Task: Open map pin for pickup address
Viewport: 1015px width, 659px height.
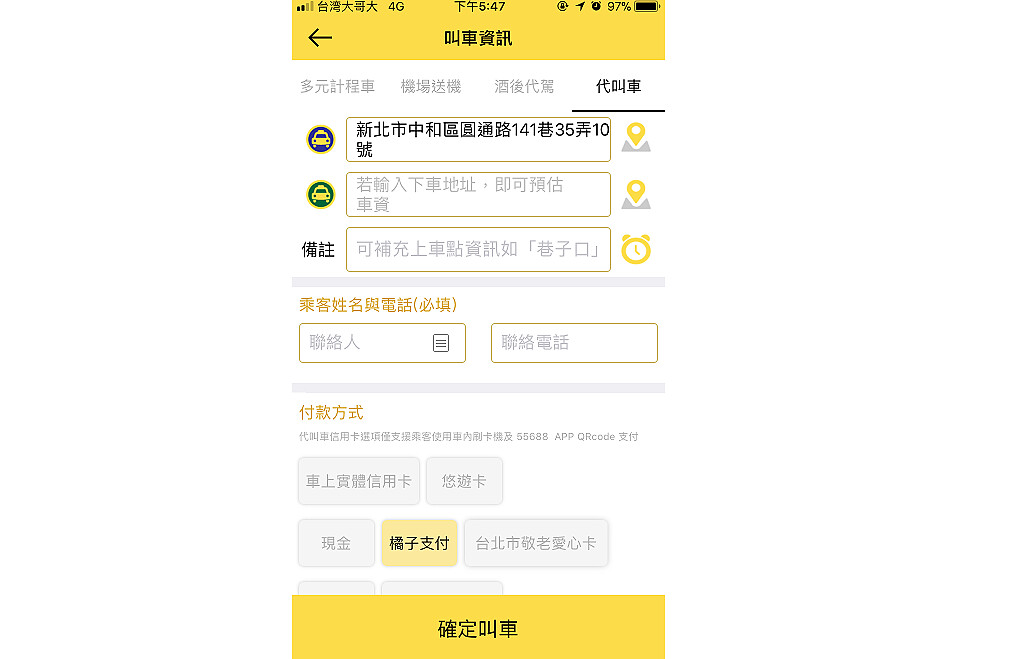Action: click(x=636, y=138)
